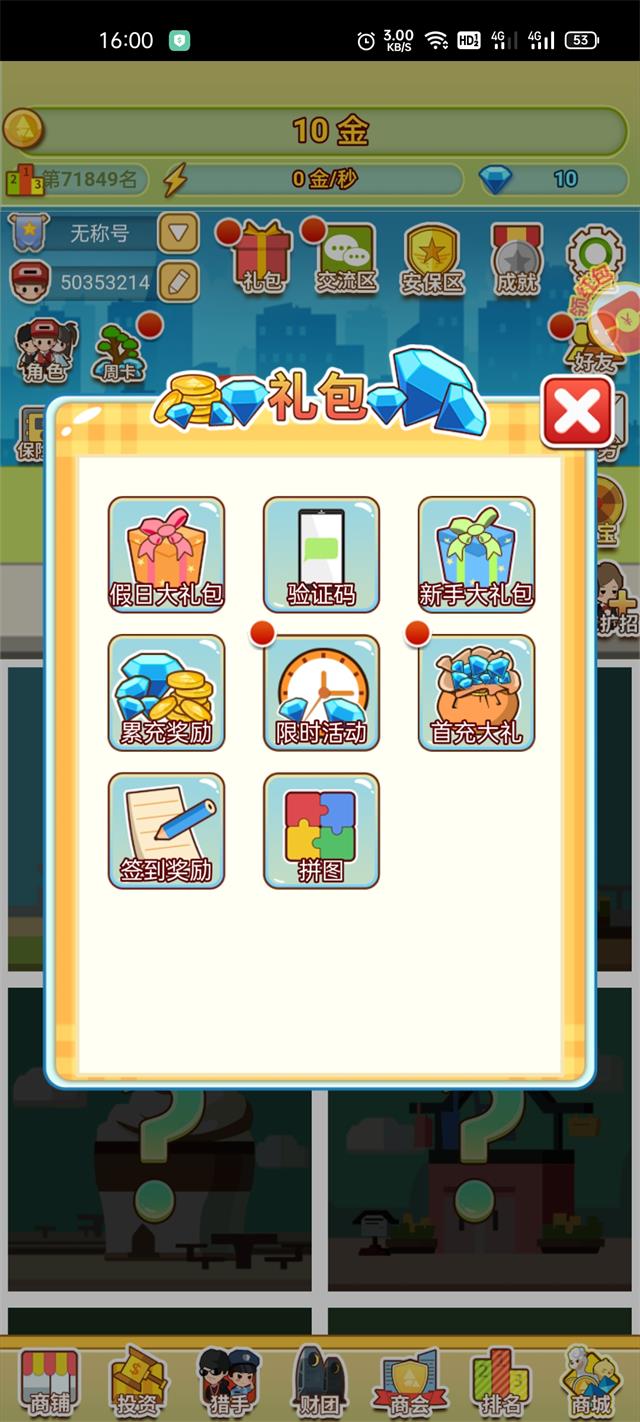Switch to the 商铺 shops tab

(50, 1383)
